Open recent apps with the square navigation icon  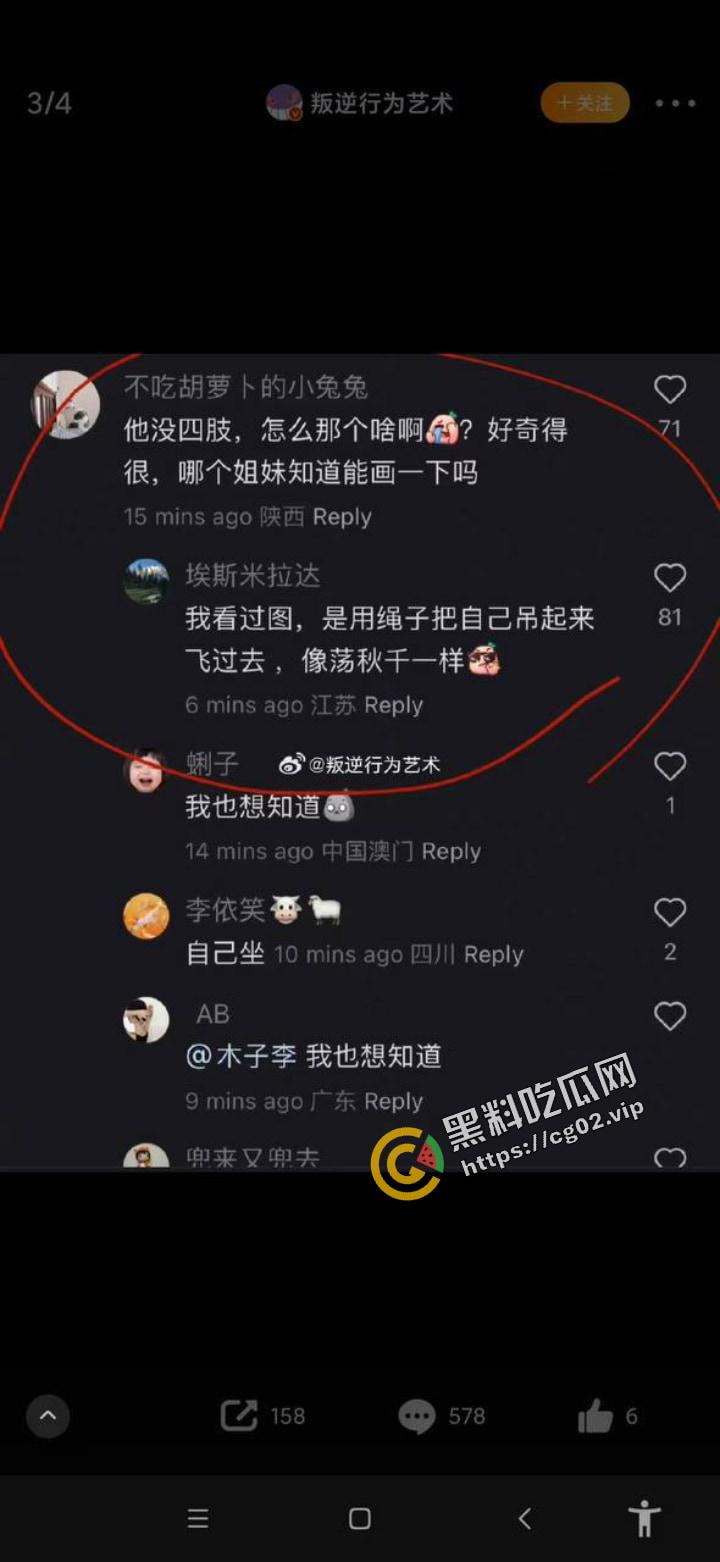358,1518
